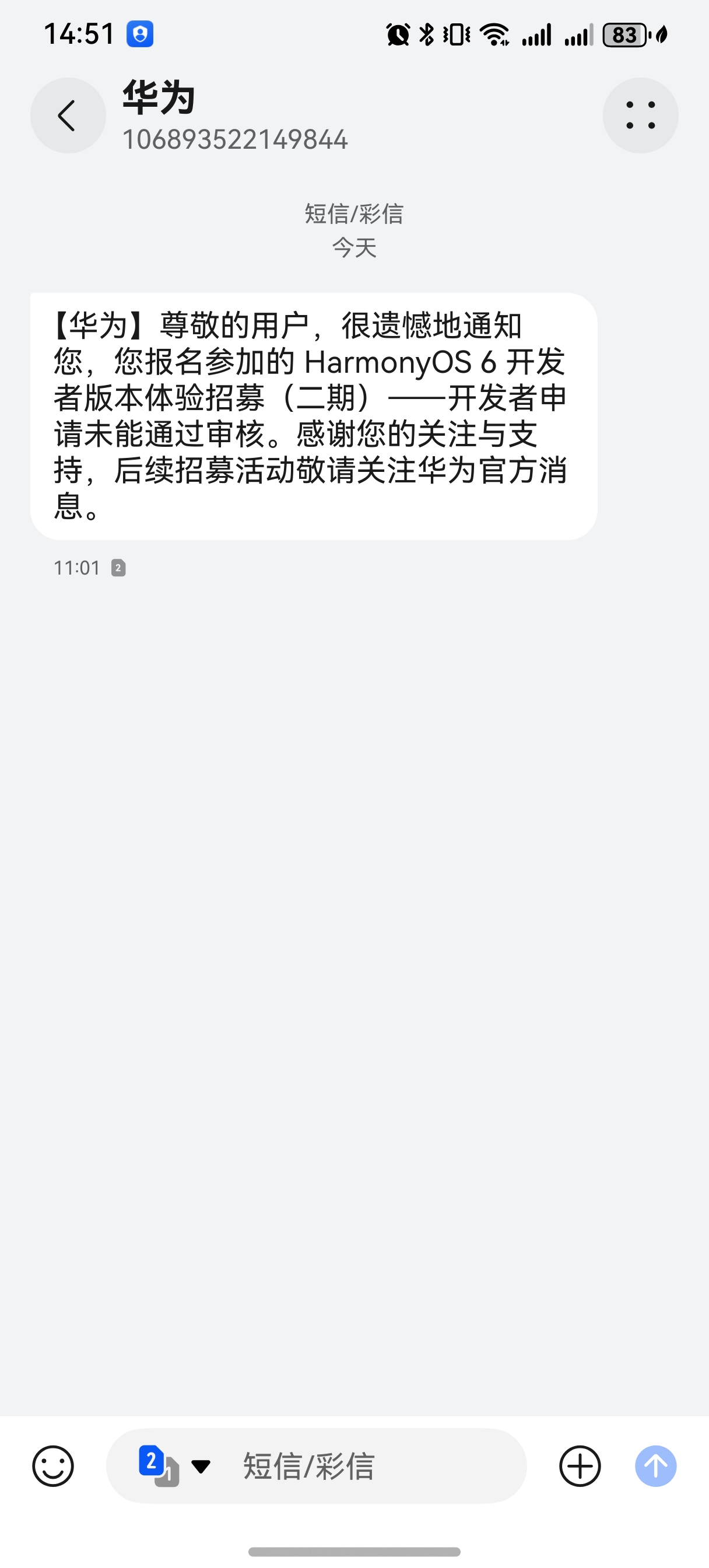Focus the 短信/彩信 message input field

click(365, 1466)
